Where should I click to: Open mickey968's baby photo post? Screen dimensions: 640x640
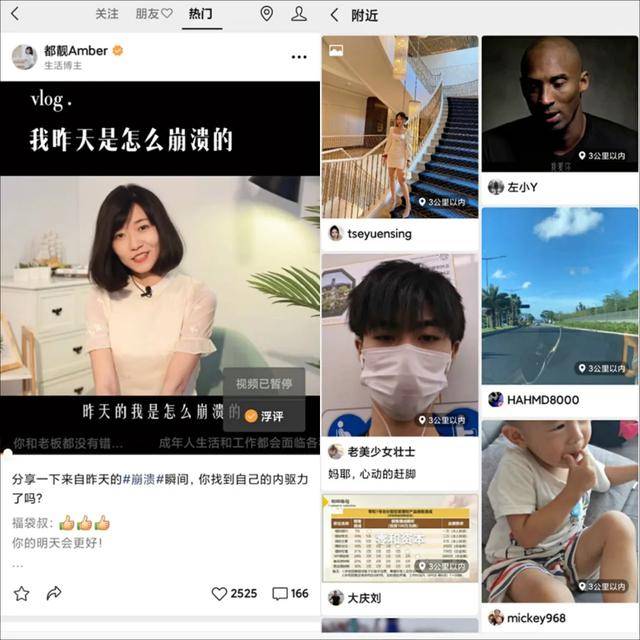tap(559, 510)
